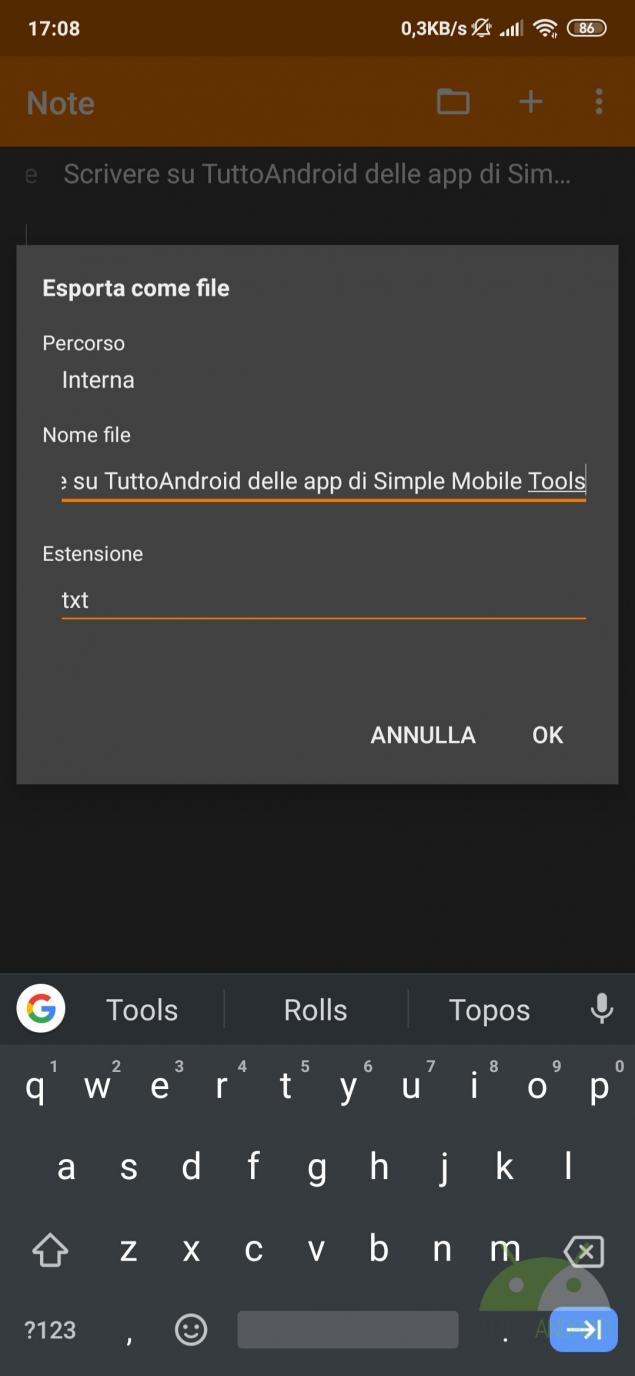Image resolution: width=635 pixels, height=1376 pixels.
Task: Choose the Rolls keyboard suggestion
Action: coord(315,1010)
